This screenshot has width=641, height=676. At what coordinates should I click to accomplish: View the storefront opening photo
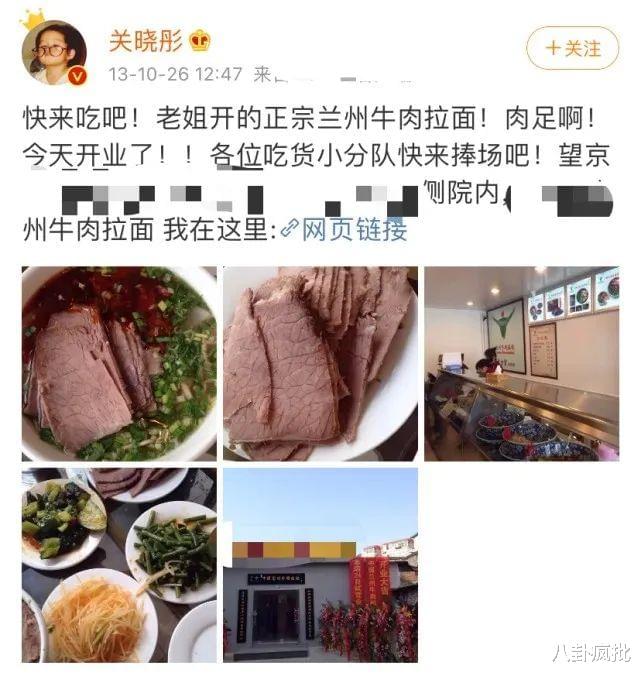[x=320, y=565]
